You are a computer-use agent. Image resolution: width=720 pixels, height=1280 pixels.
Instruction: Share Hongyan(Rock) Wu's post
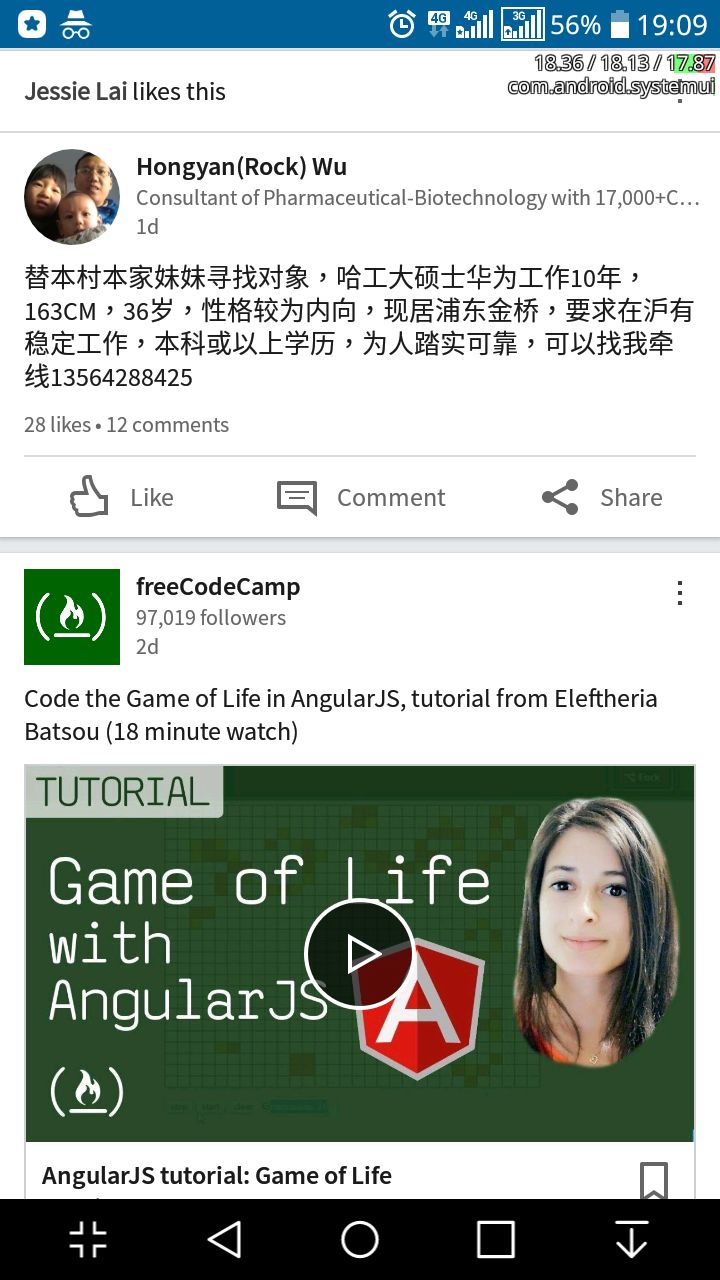coord(602,497)
